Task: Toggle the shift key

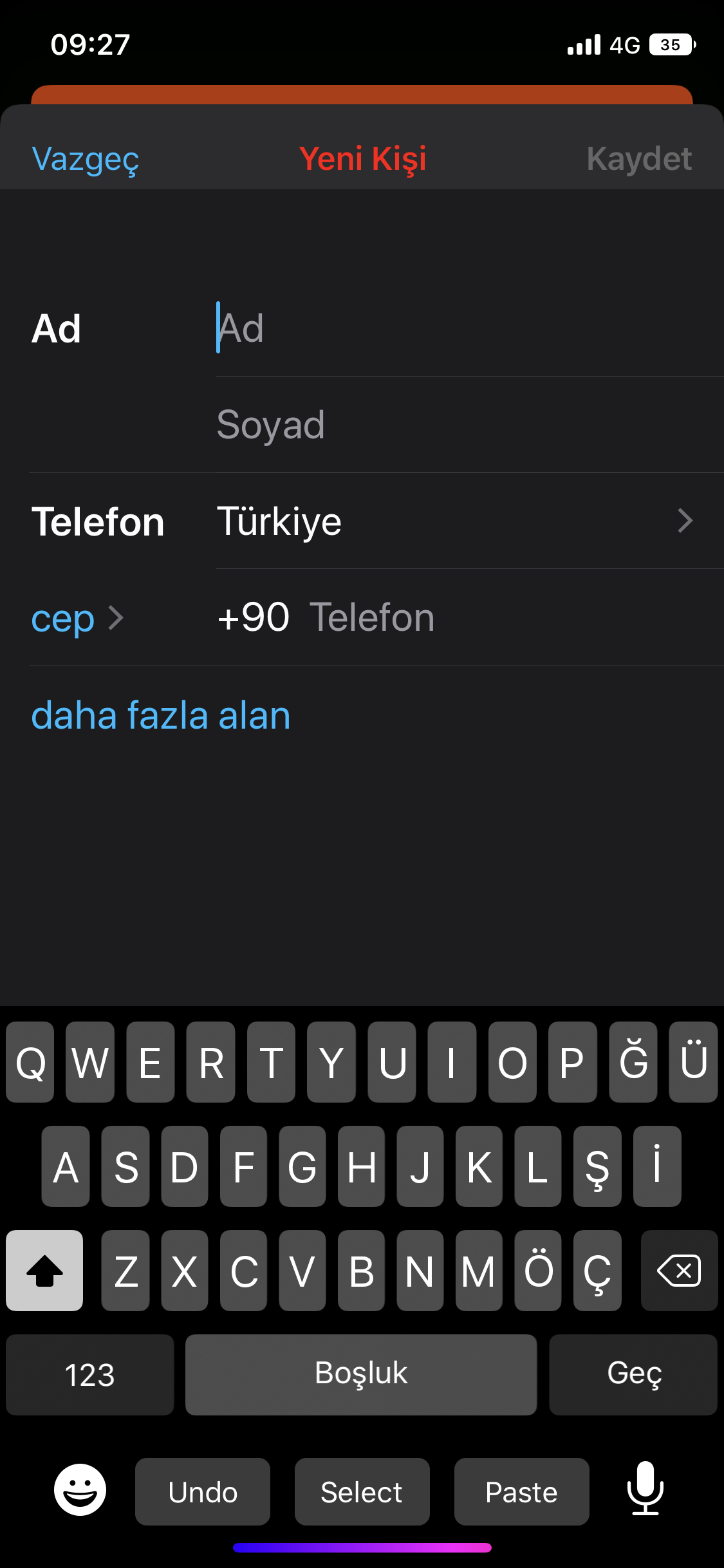Action: [44, 1271]
